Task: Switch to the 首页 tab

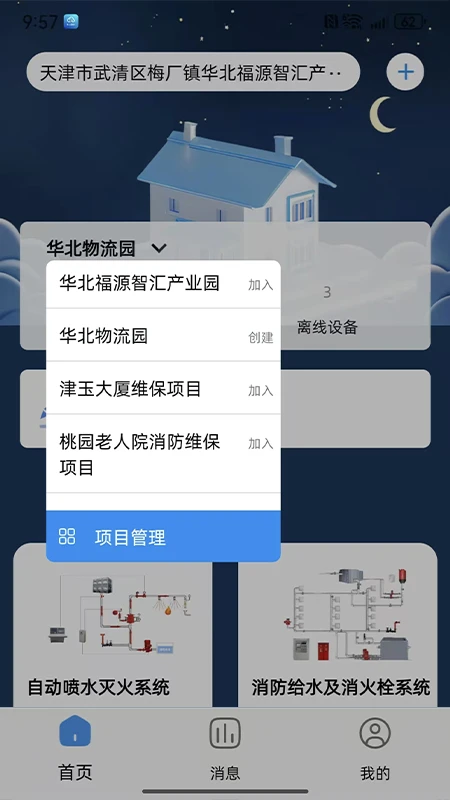Action: click(x=75, y=748)
